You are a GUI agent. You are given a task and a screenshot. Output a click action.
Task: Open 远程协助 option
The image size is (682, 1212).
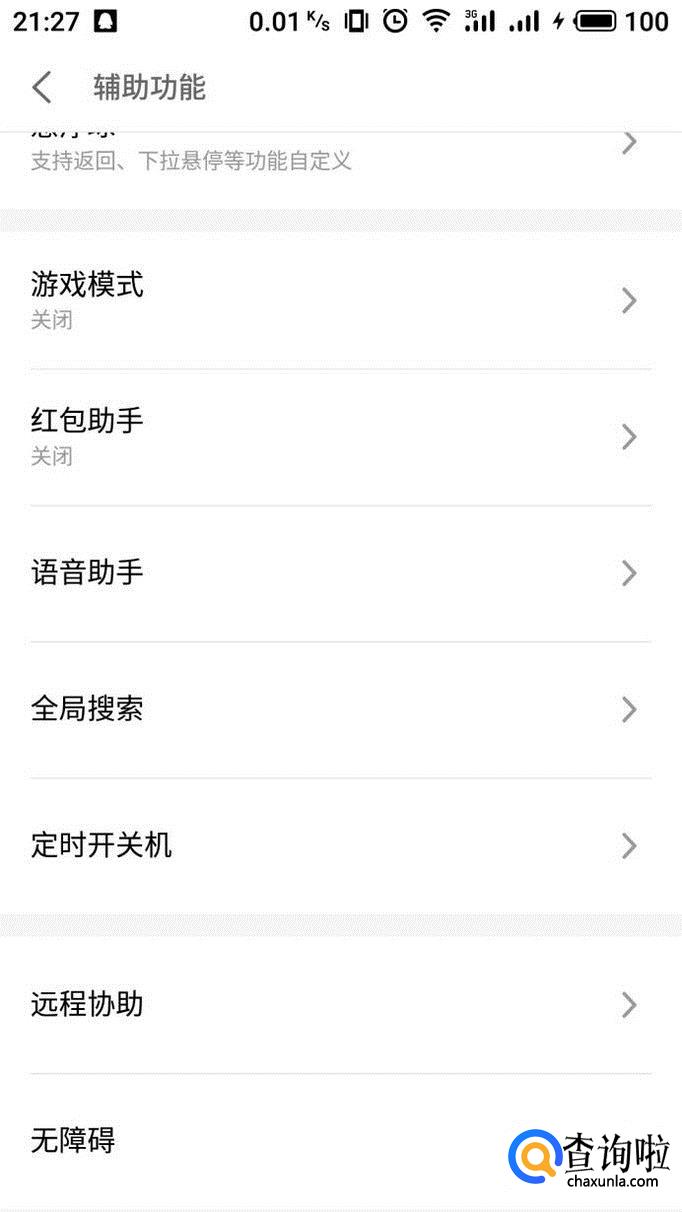[340, 1004]
